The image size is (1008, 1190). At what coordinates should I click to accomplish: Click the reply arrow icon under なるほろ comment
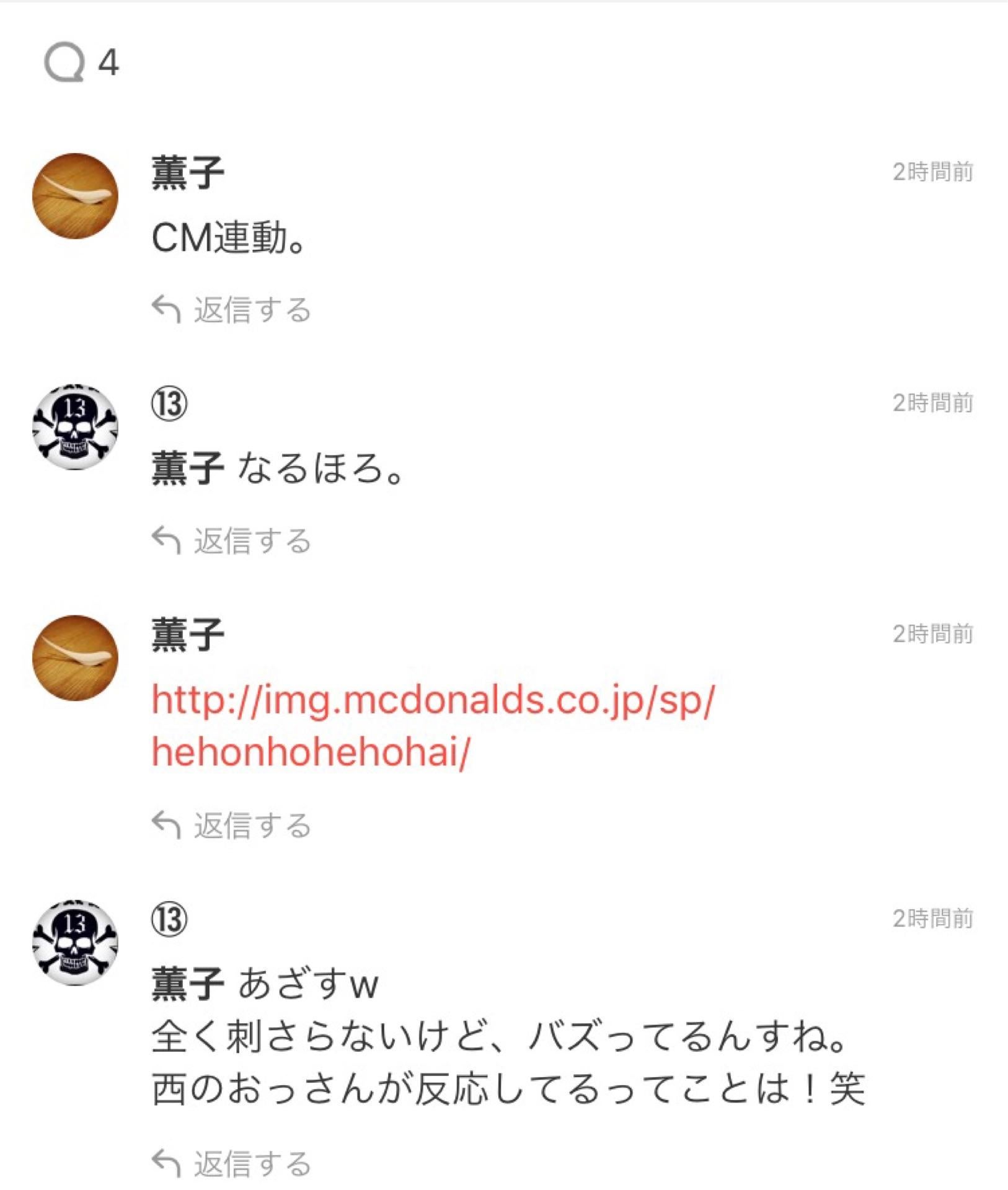(165, 538)
